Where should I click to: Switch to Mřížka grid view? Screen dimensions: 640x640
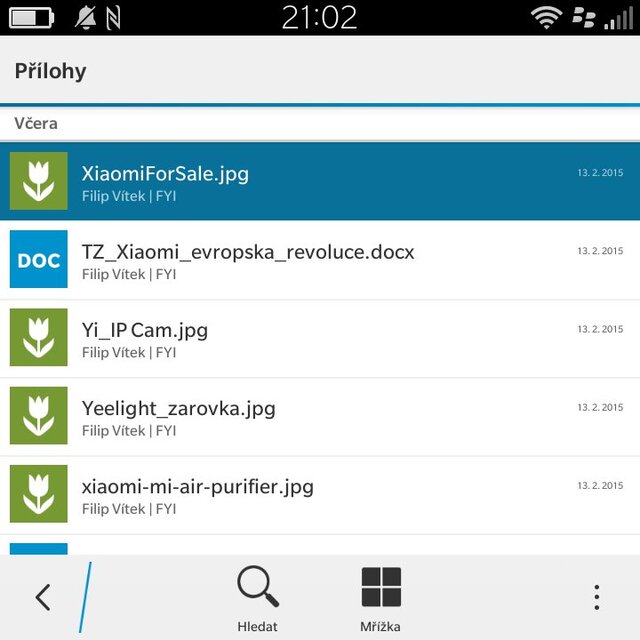[381, 598]
